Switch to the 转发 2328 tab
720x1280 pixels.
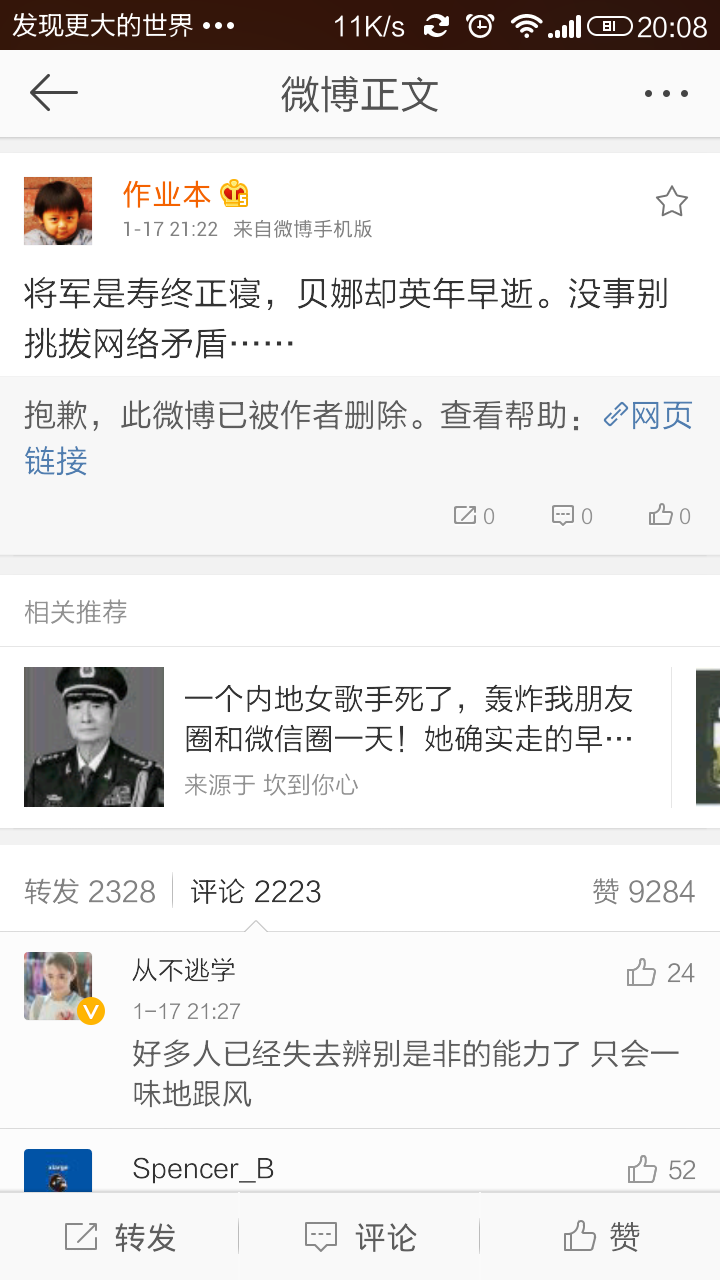[x=90, y=891]
